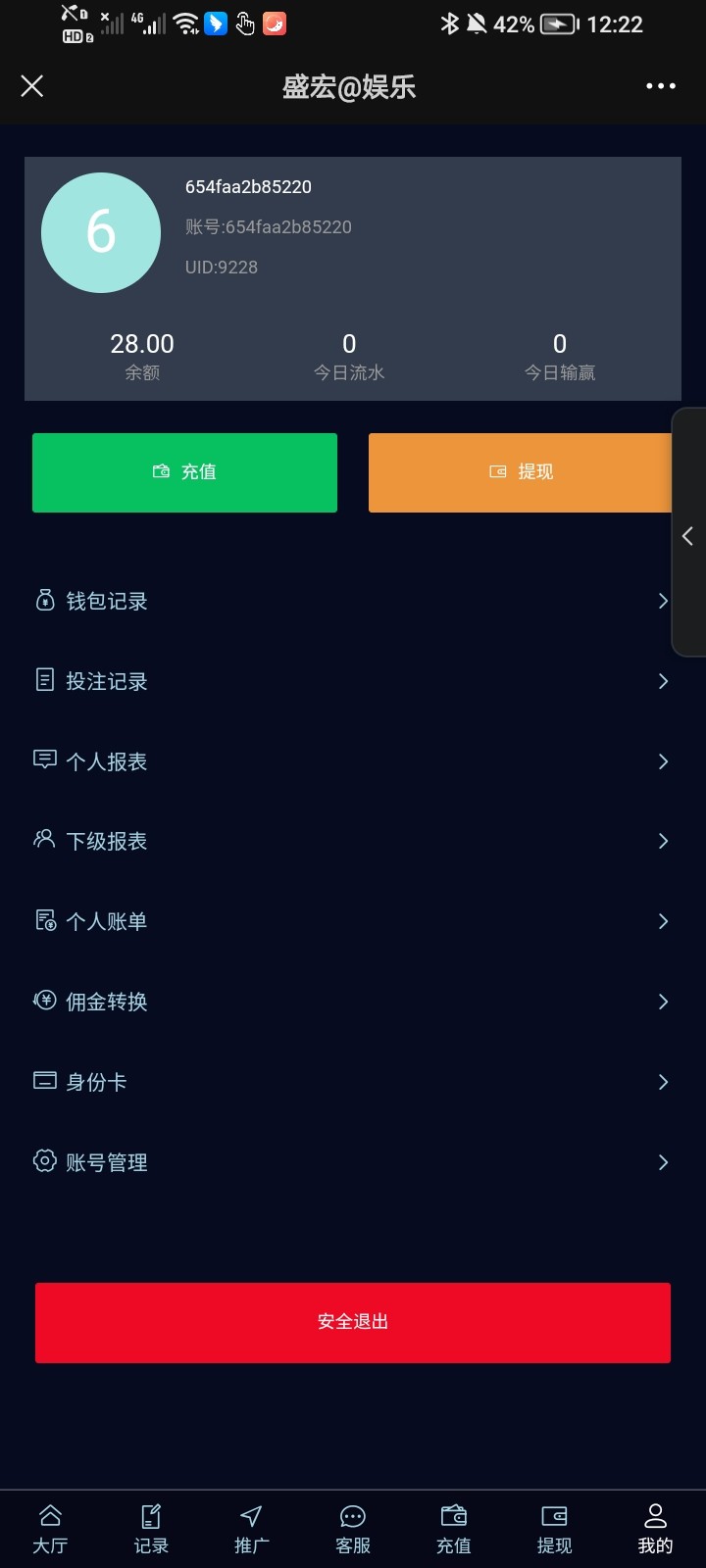Check 下级报表

(353, 841)
